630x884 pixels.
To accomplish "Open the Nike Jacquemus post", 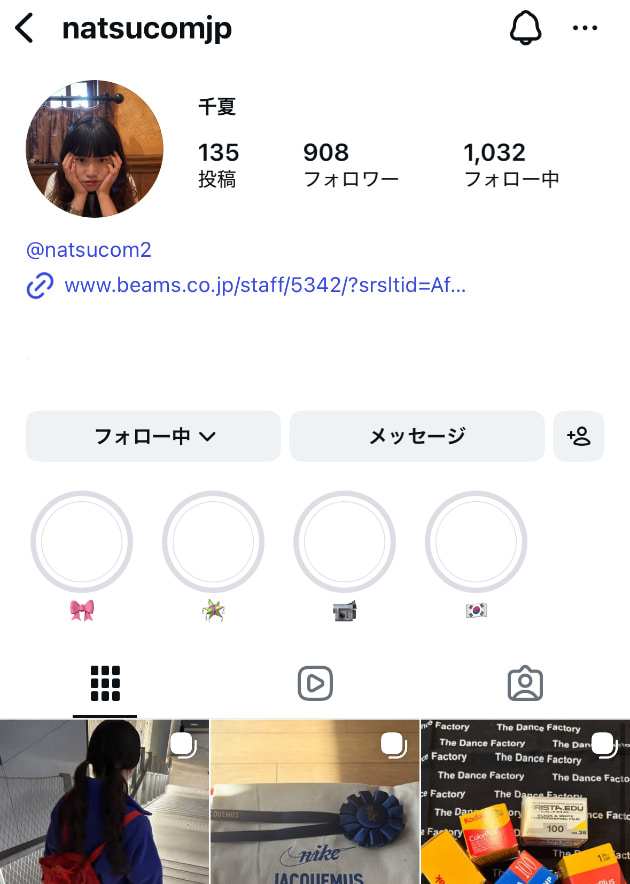I will (x=315, y=802).
